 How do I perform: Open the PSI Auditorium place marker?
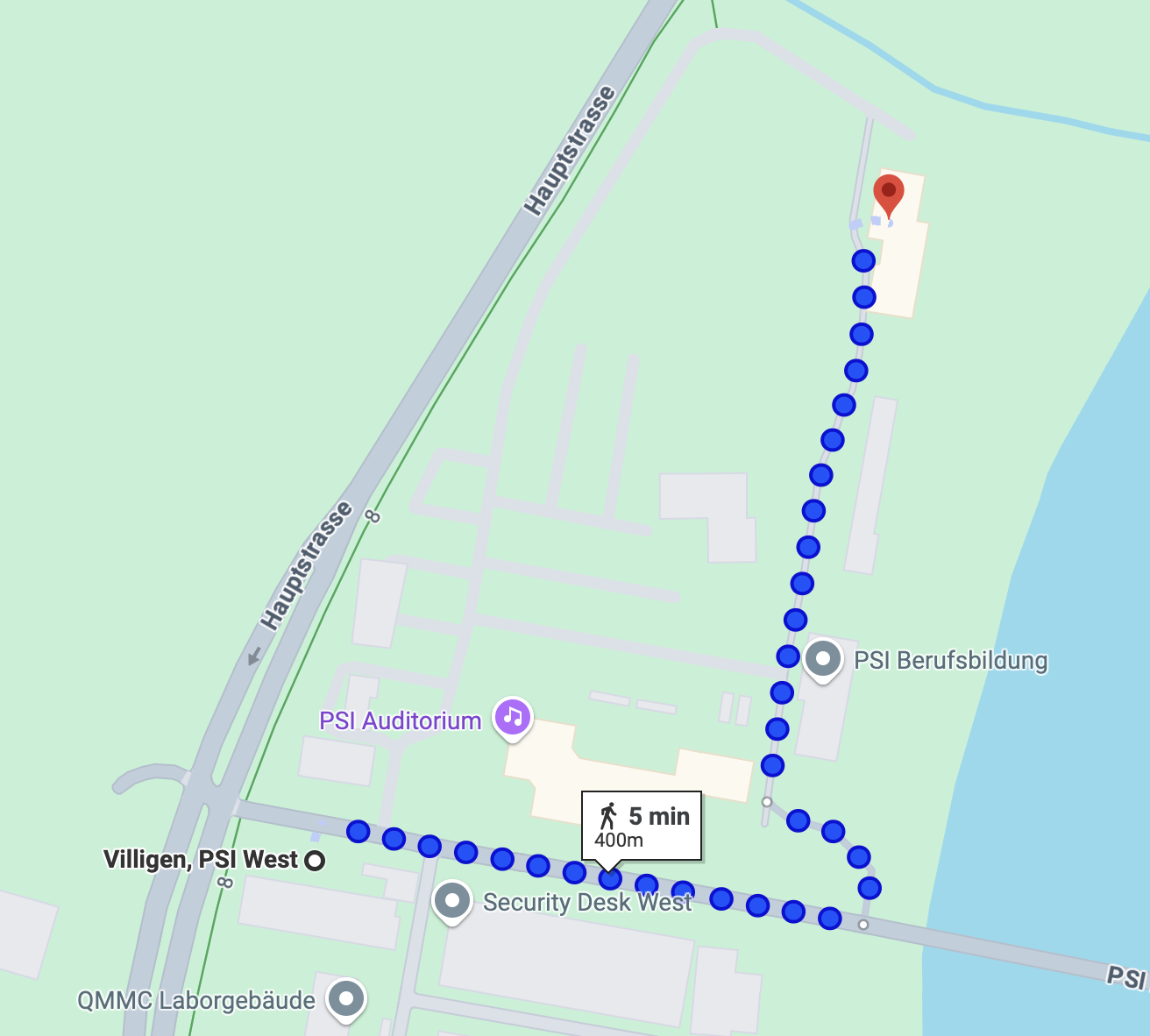click(513, 717)
